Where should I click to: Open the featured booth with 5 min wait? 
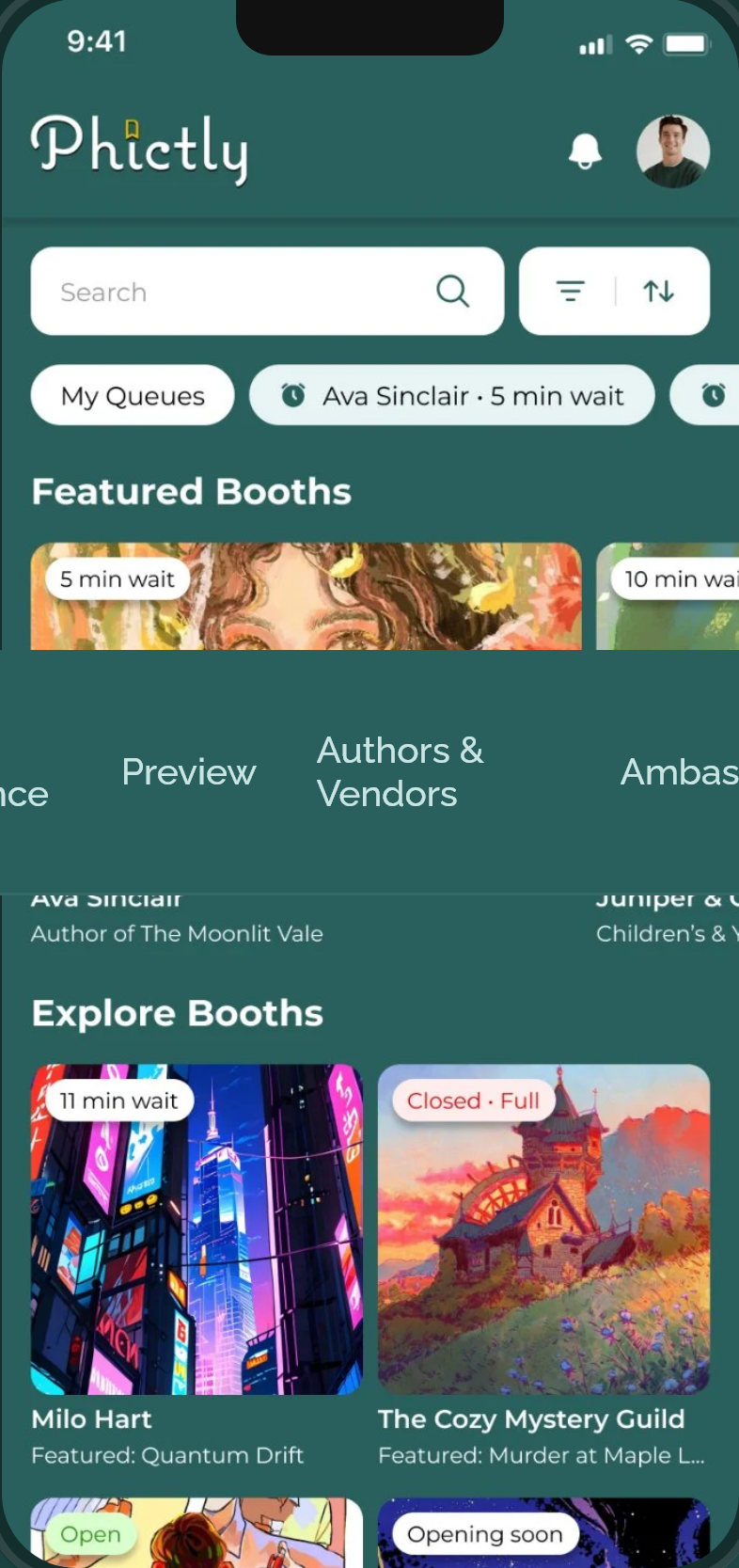pyautogui.click(x=307, y=596)
